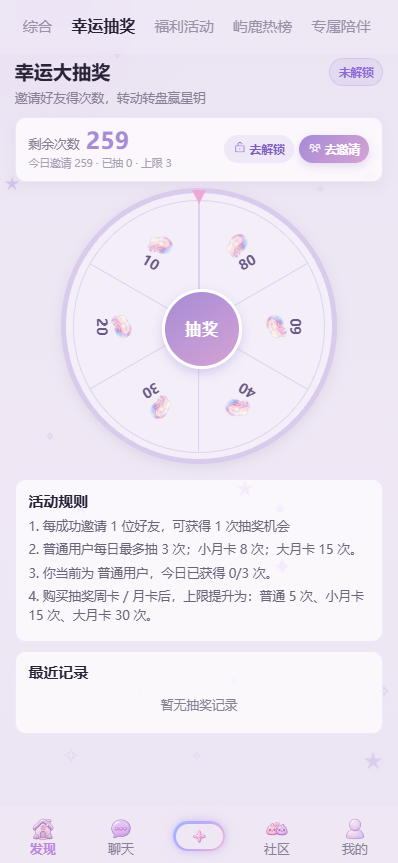Select the 专属陪伴 tab

[341, 26]
